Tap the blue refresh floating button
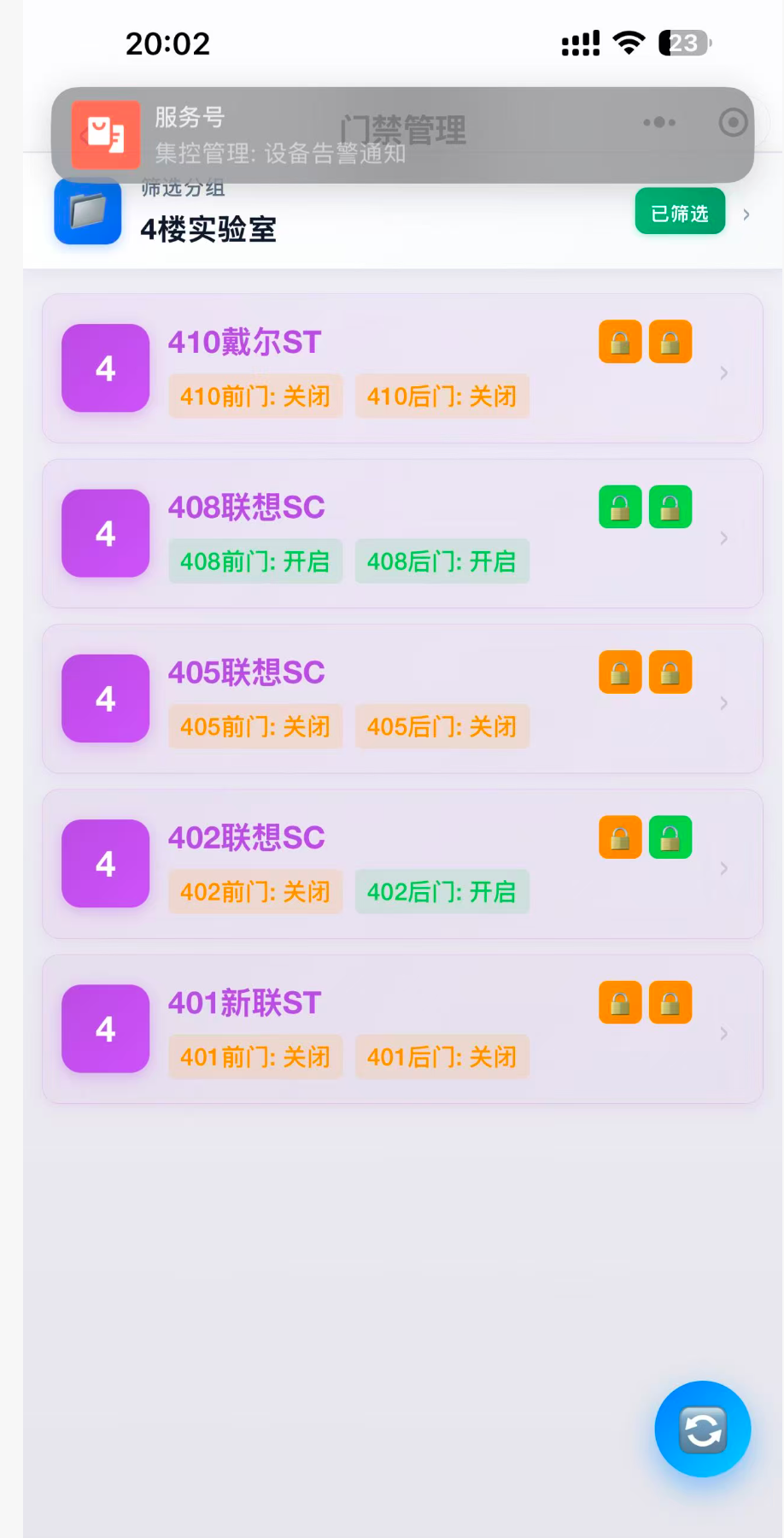The image size is (784, 1538). coord(701,1429)
